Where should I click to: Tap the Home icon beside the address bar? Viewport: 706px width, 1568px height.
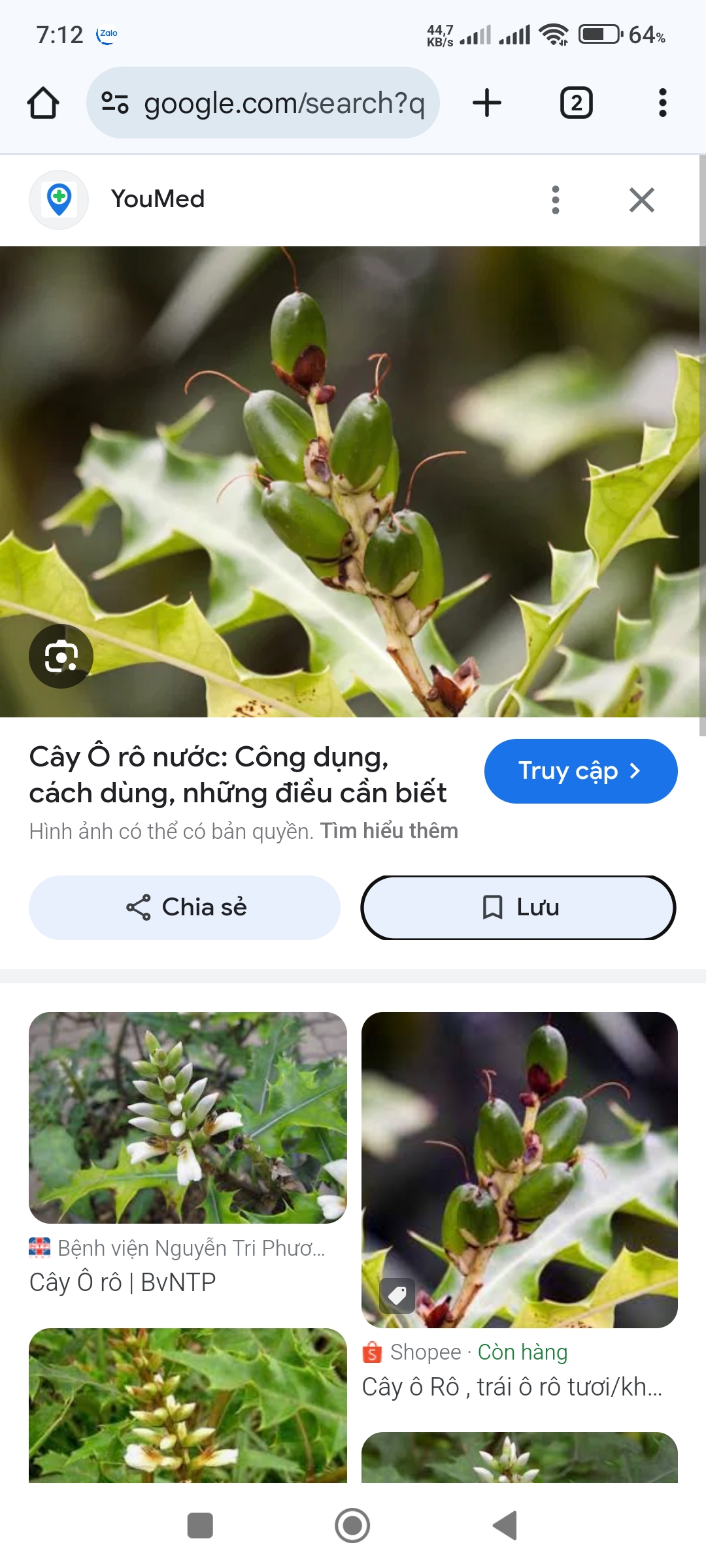coord(44,102)
